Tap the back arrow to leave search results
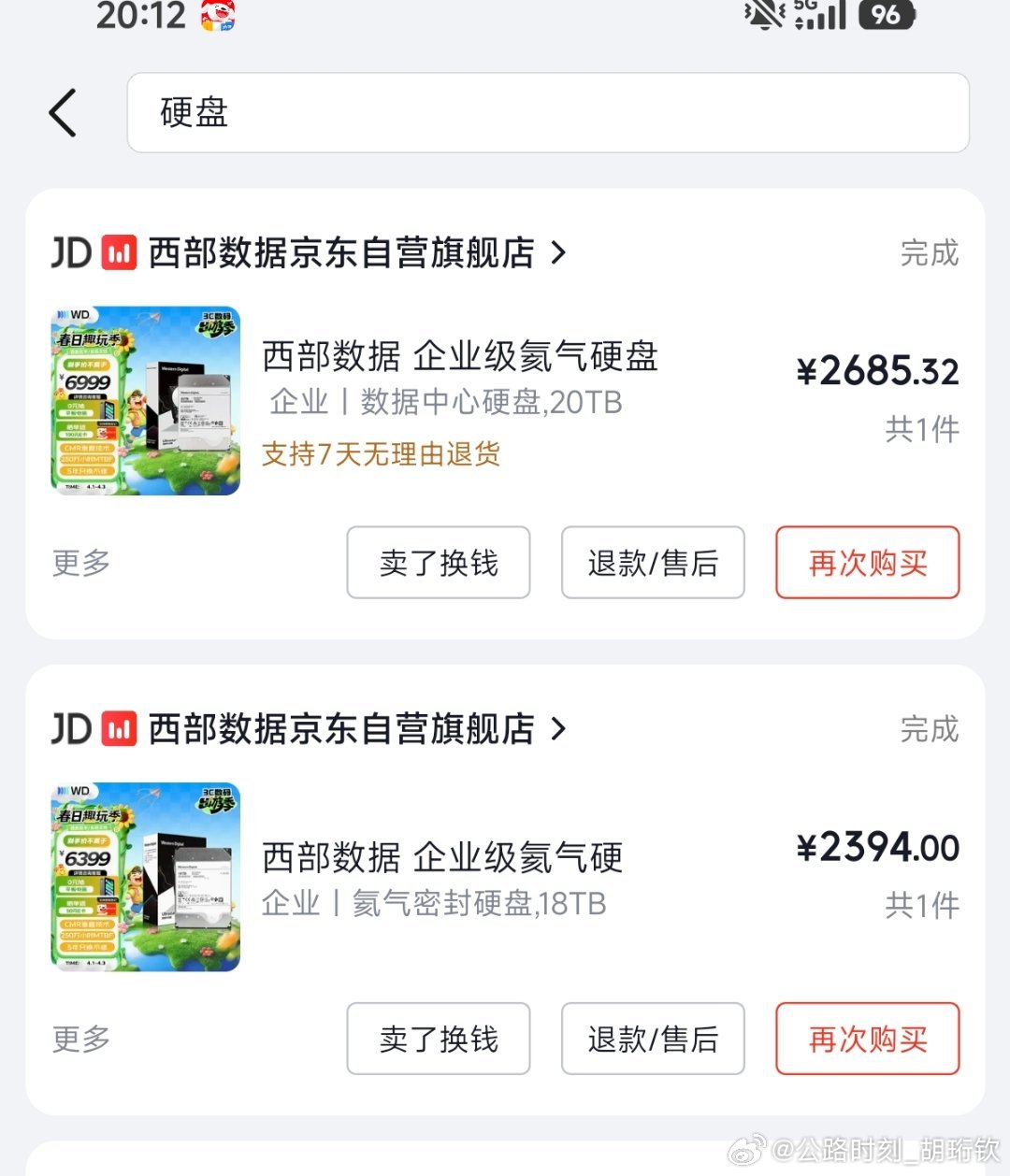The width and height of the screenshot is (1010, 1176). point(61,111)
